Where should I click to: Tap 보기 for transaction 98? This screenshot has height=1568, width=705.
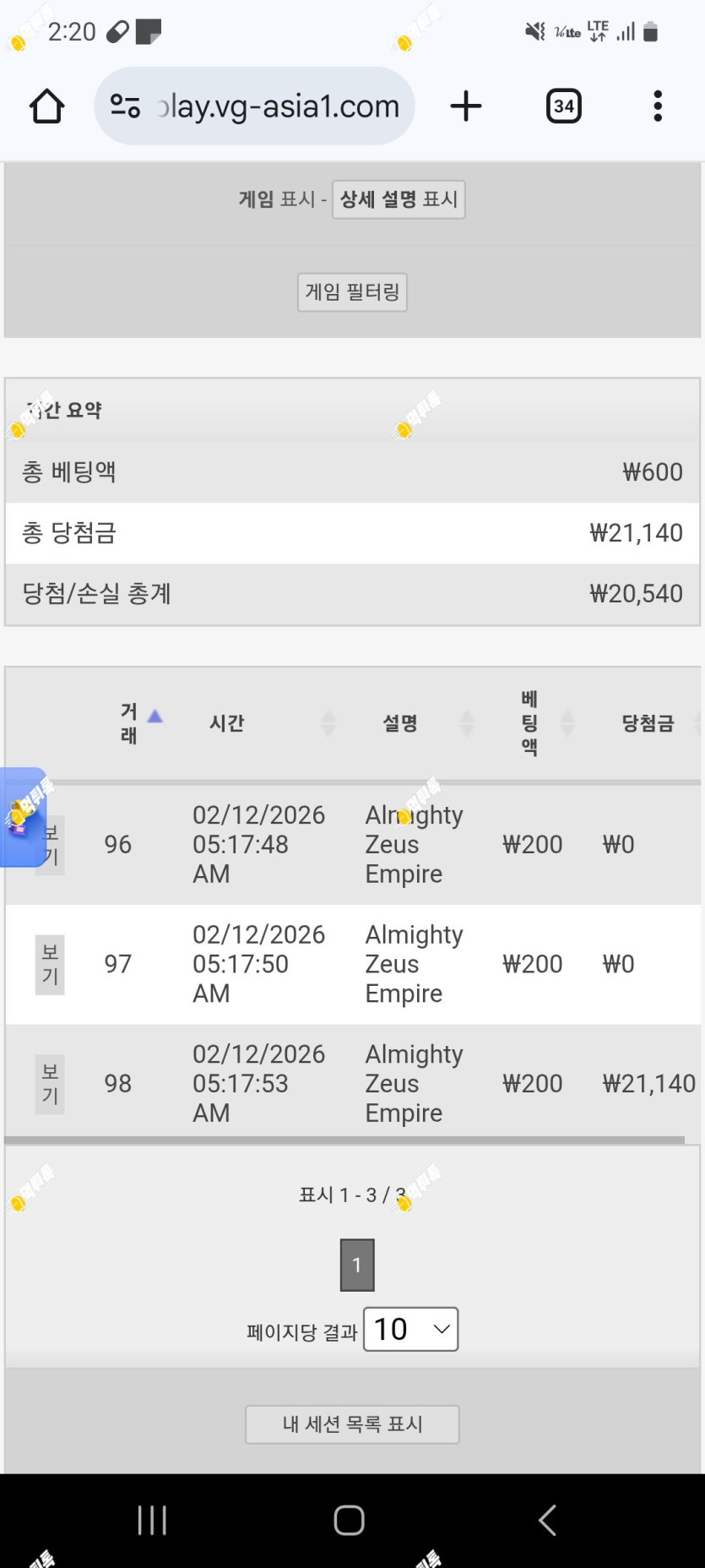pyautogui.click(x=50, y=1084)
